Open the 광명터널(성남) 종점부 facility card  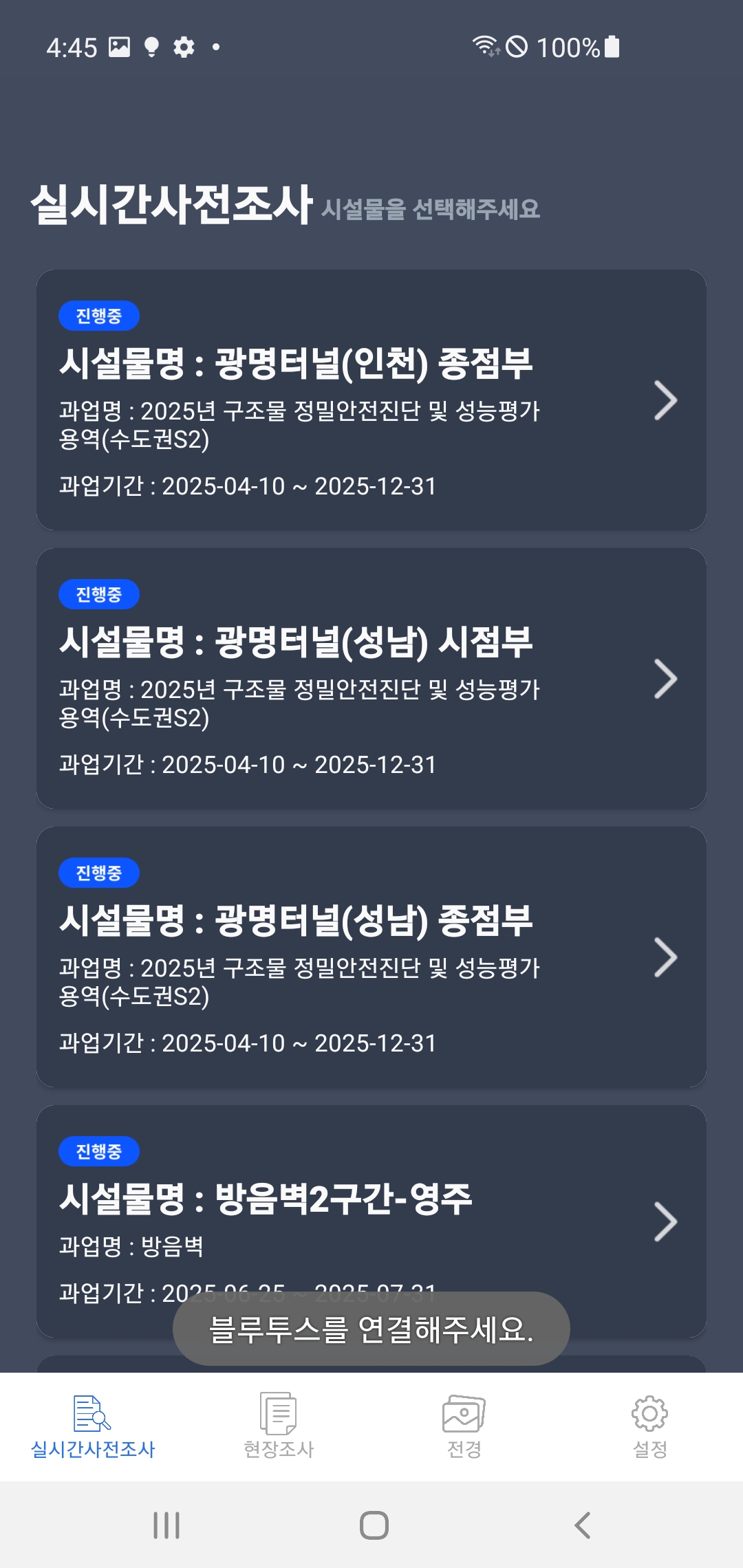click(371, 957)
